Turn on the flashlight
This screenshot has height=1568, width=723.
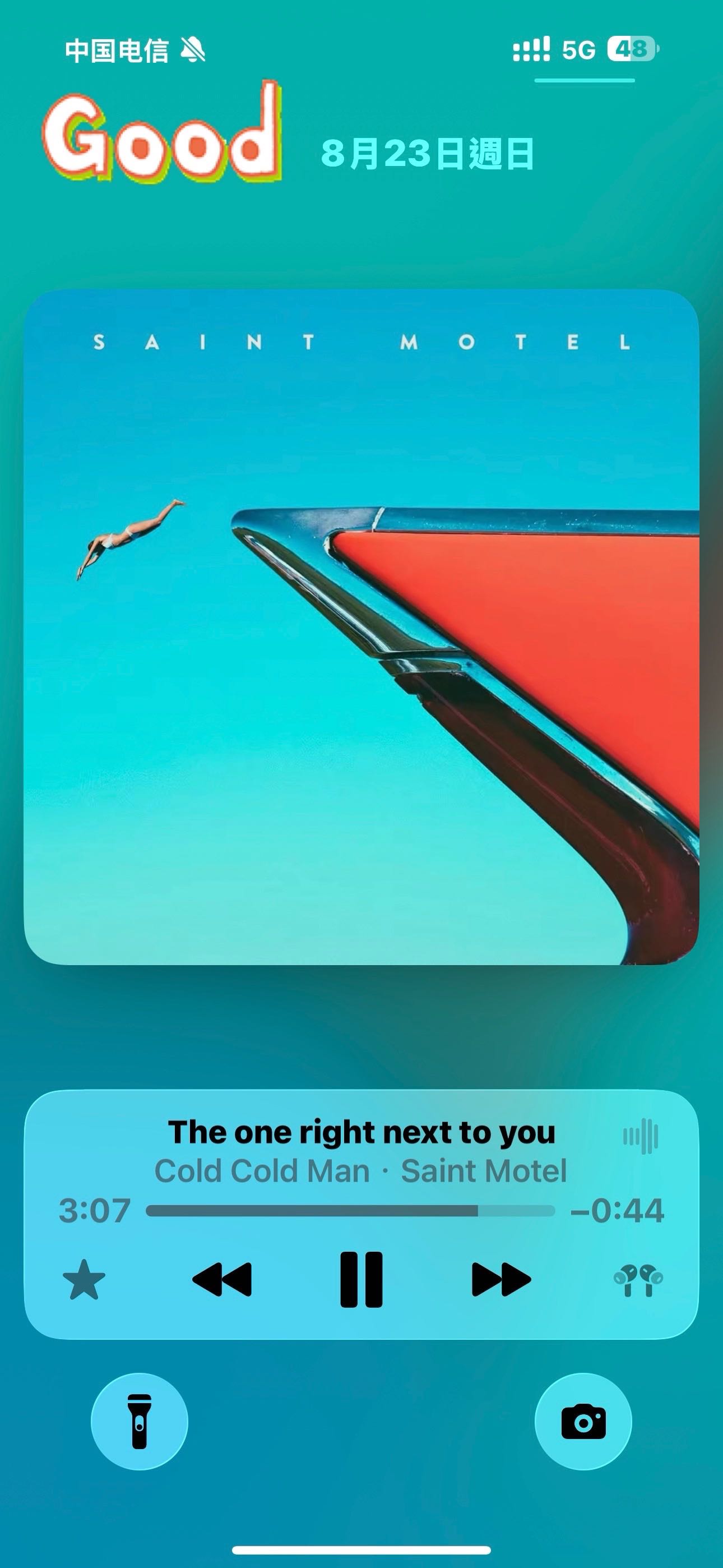[140, 1421]
